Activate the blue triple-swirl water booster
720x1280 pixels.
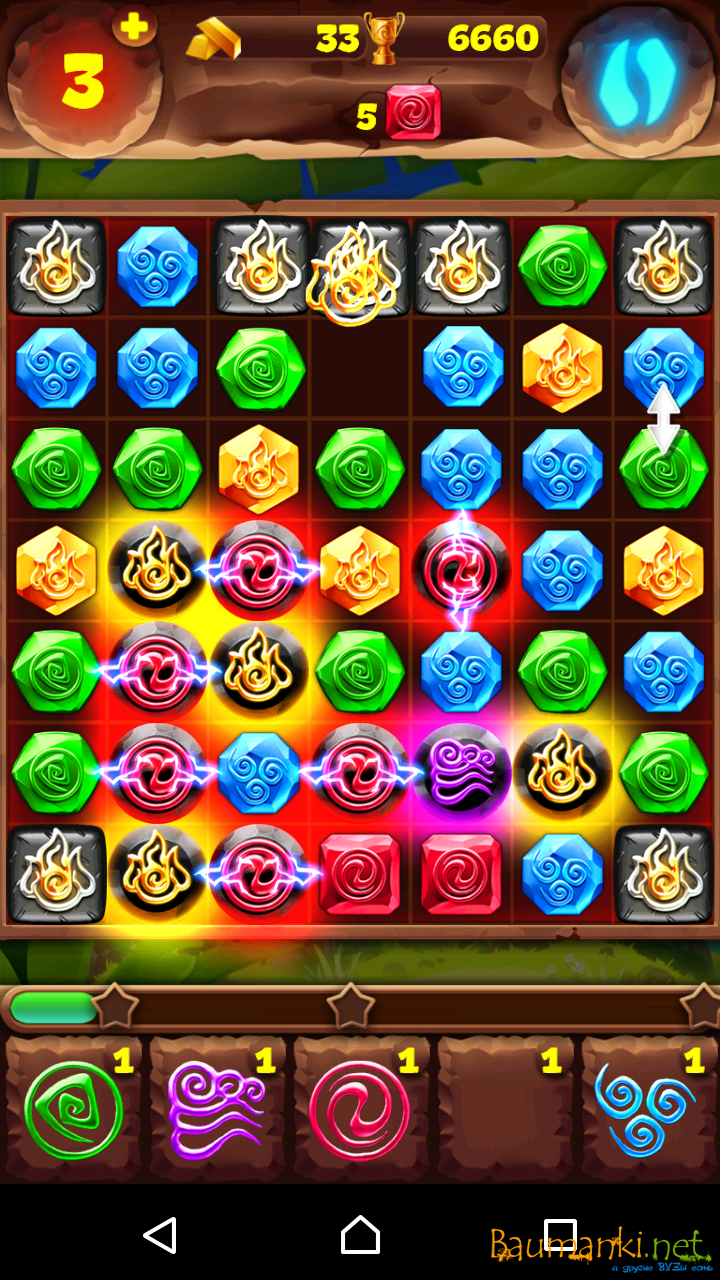[646, 1110]
